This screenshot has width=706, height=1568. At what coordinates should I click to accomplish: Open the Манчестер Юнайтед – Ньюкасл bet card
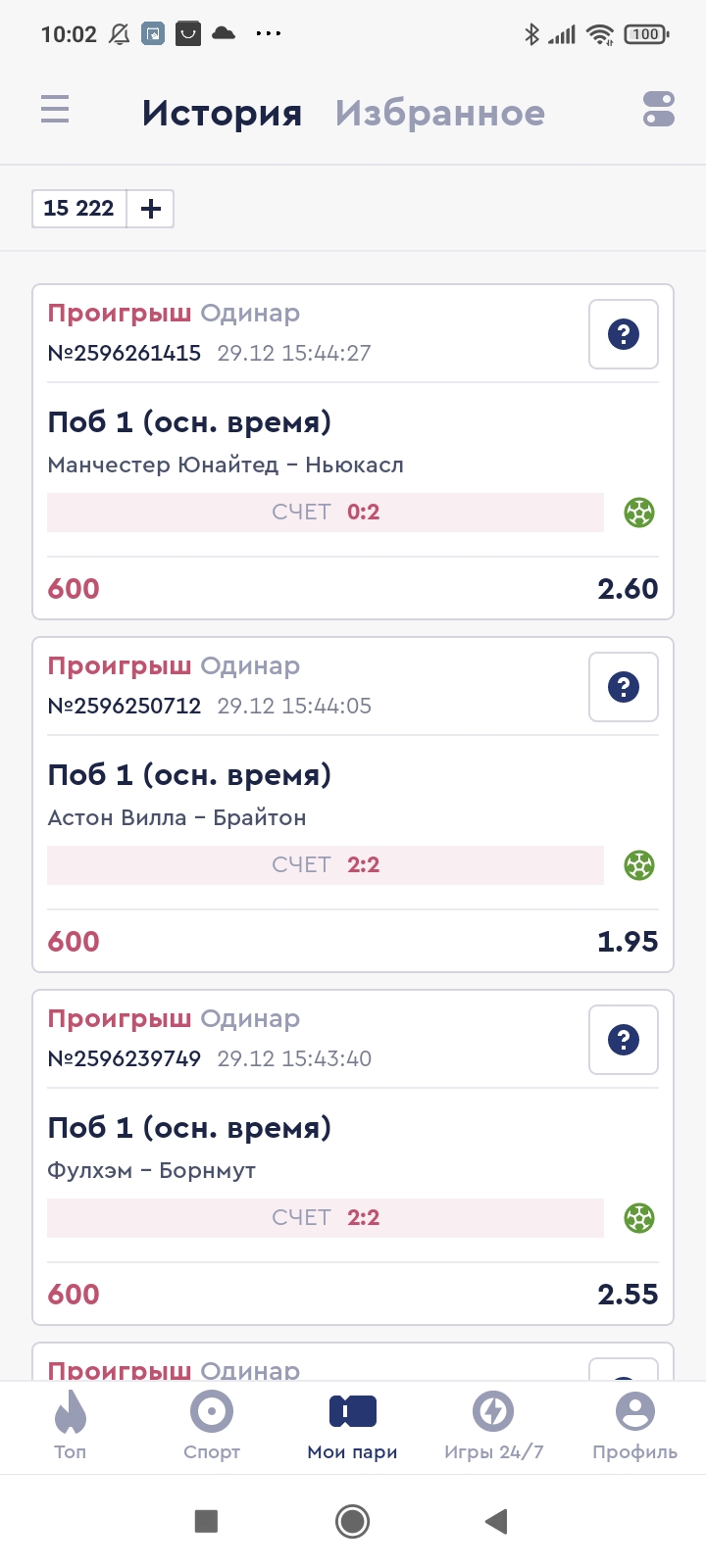tap(294, 443)
